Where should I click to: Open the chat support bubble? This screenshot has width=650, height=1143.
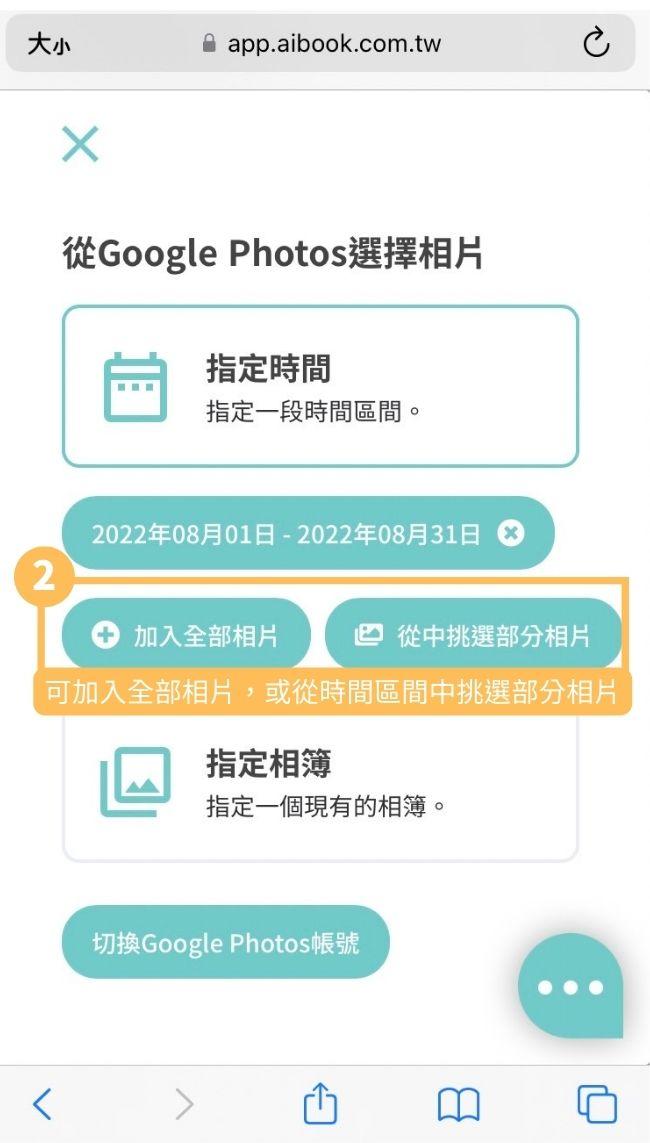point(570,986)
